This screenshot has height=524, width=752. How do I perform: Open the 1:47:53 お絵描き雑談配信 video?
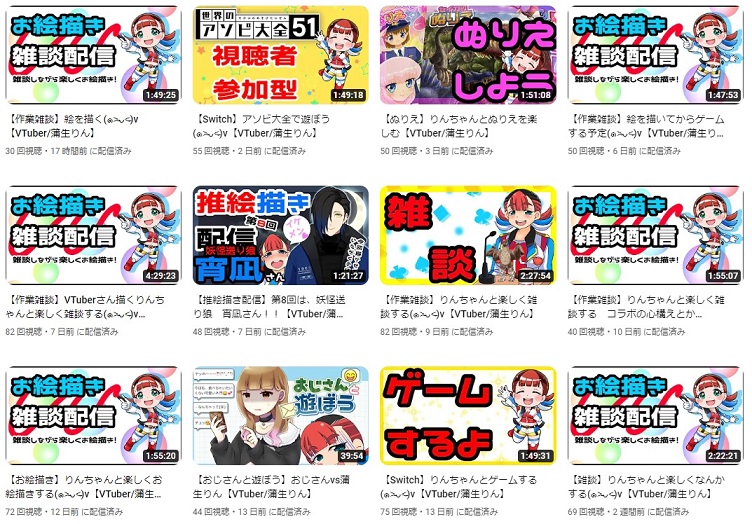click(x=655, y=55)
